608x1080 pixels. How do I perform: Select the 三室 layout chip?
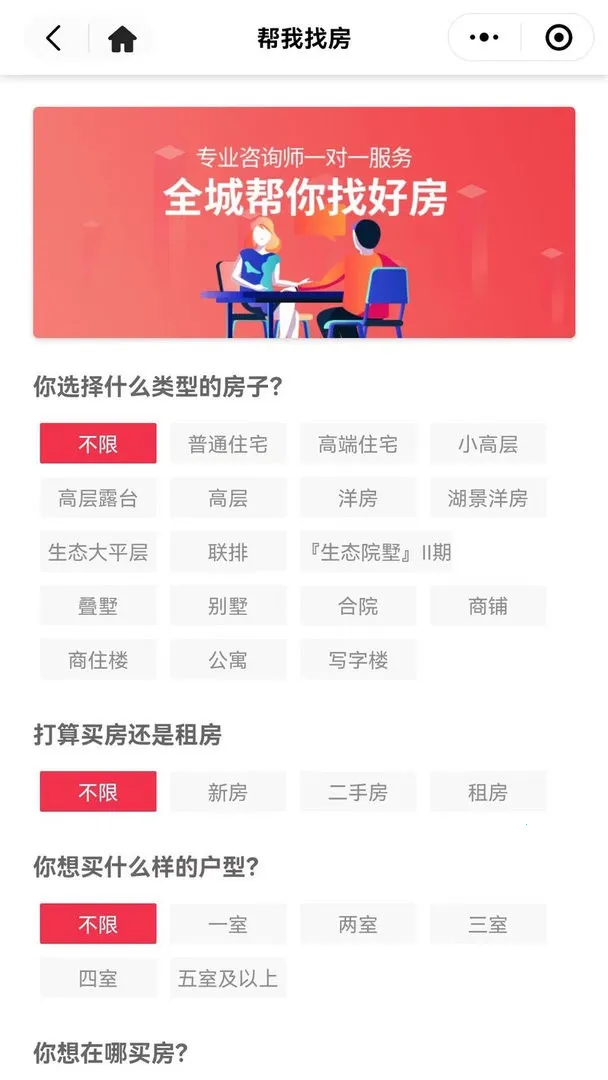tap(488, 924)
